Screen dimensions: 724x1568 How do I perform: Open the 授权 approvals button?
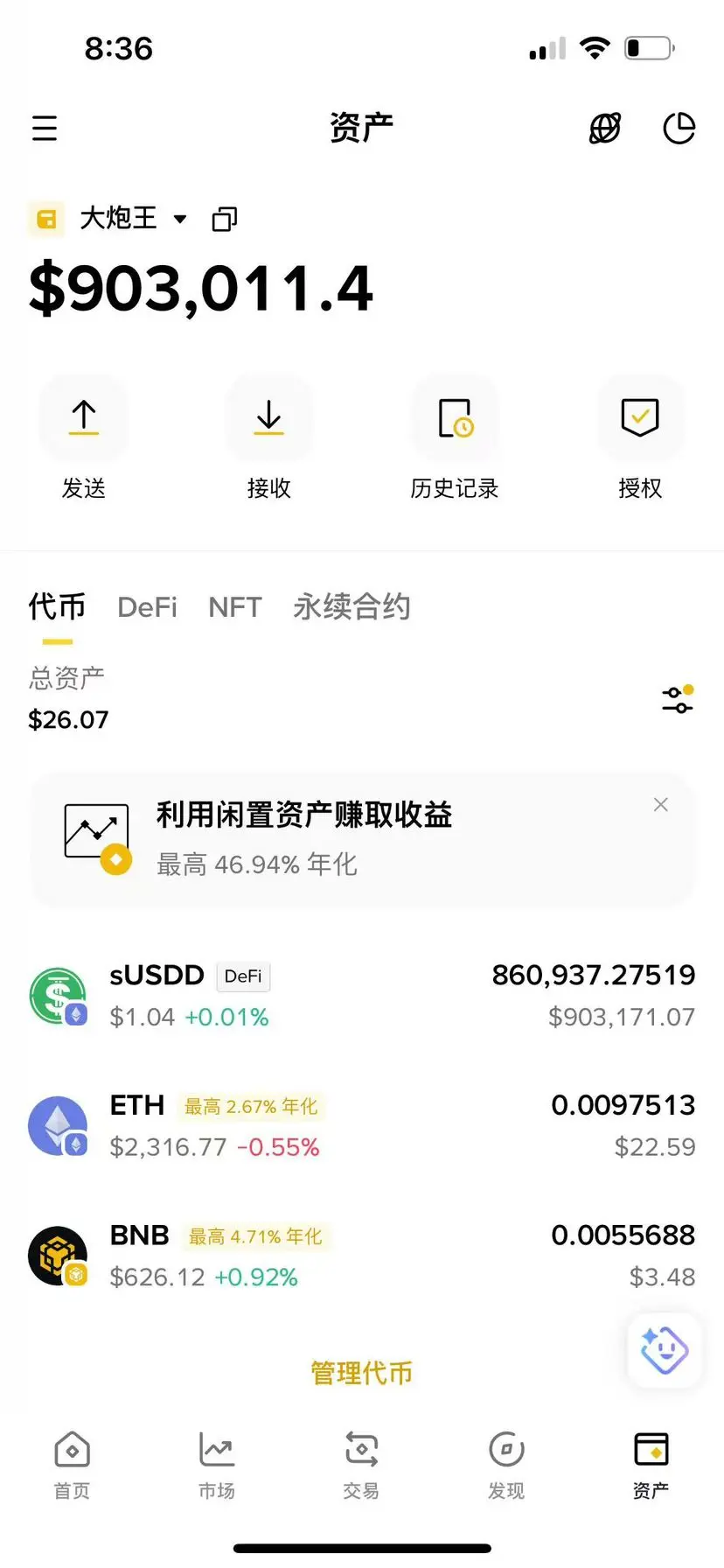(640, 419)
